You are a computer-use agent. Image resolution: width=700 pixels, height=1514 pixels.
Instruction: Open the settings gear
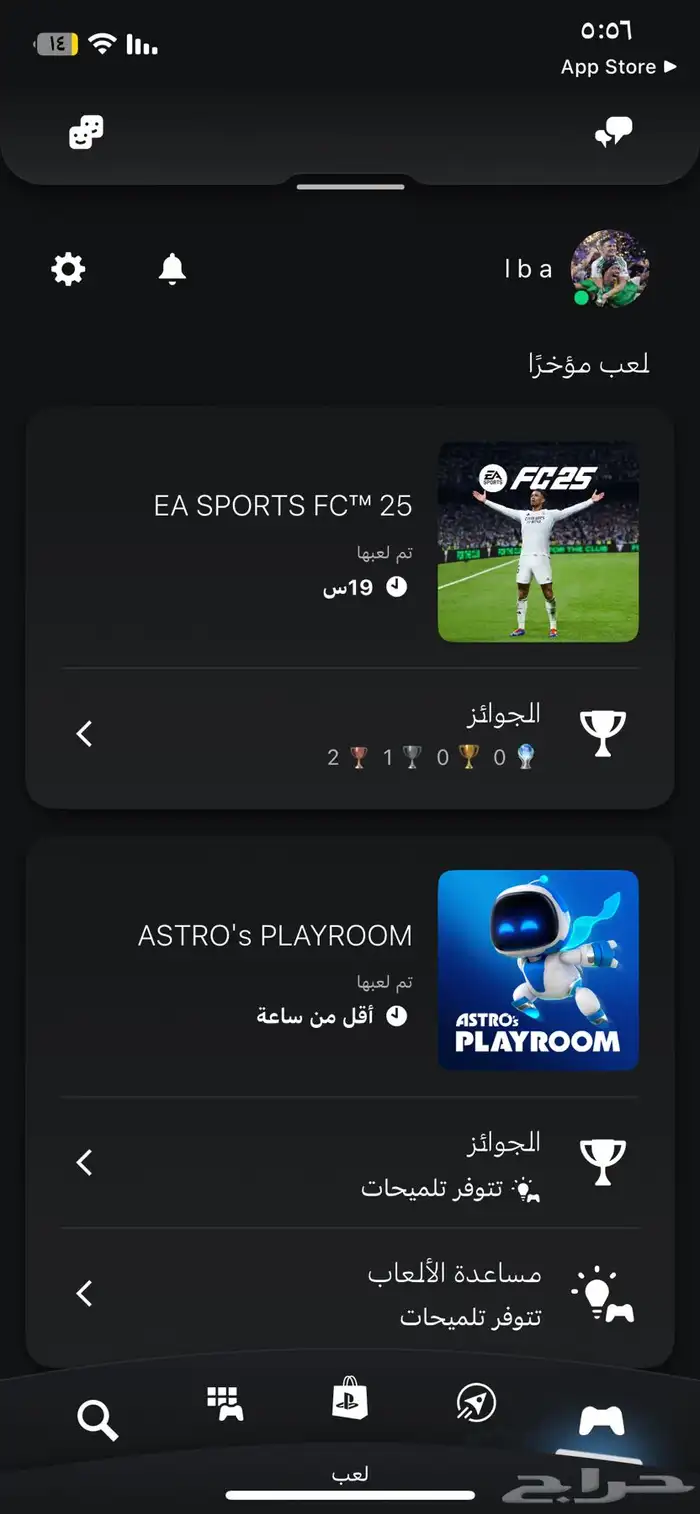coord(68,269)
